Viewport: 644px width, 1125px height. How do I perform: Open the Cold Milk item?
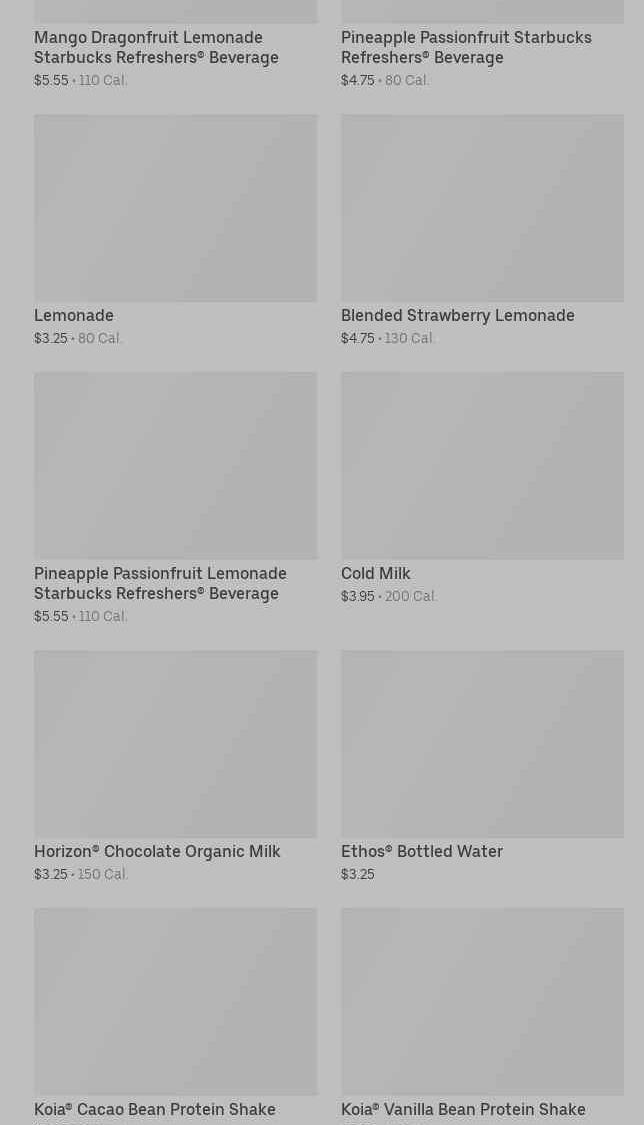pyautogui.click(x=482, y=488)
